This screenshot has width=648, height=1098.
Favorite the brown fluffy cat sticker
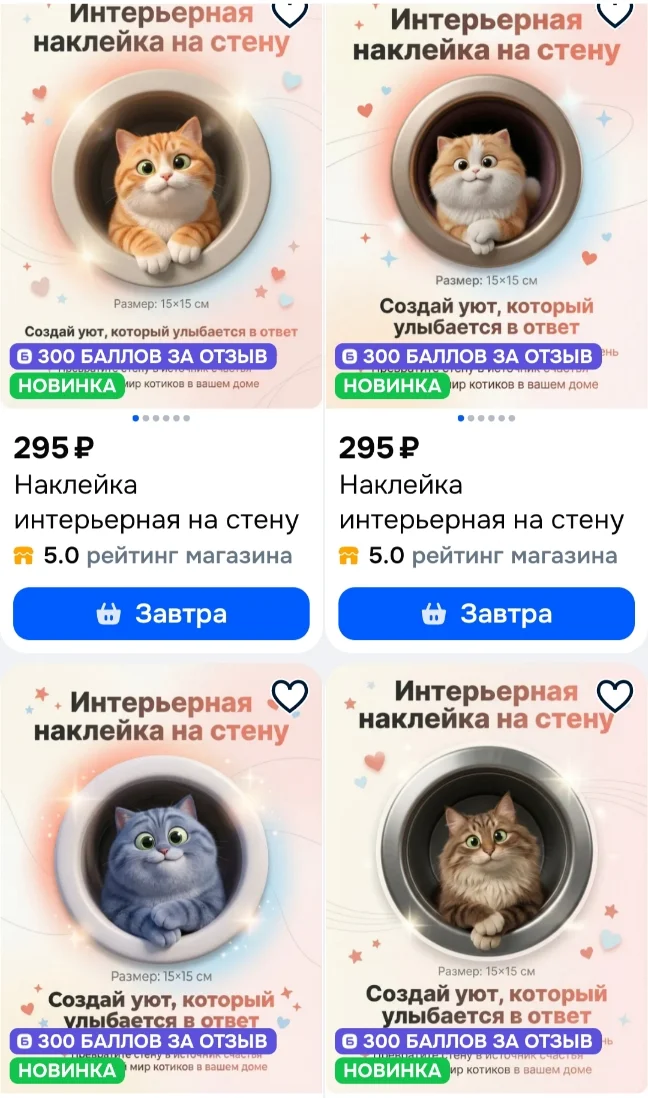point(614,695)
